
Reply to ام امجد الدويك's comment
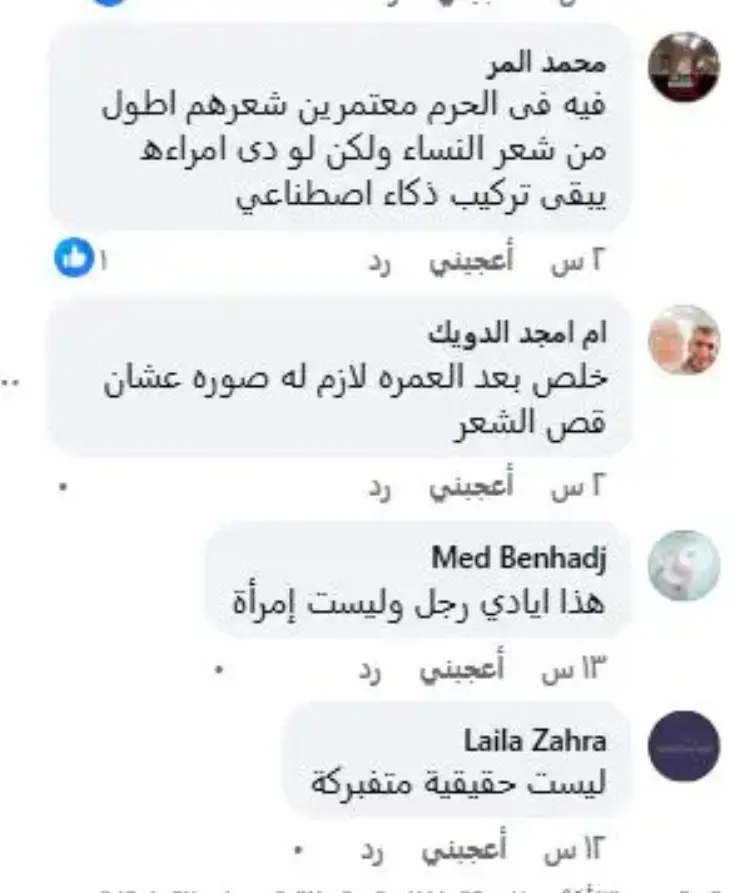click(x=378, y=487)
